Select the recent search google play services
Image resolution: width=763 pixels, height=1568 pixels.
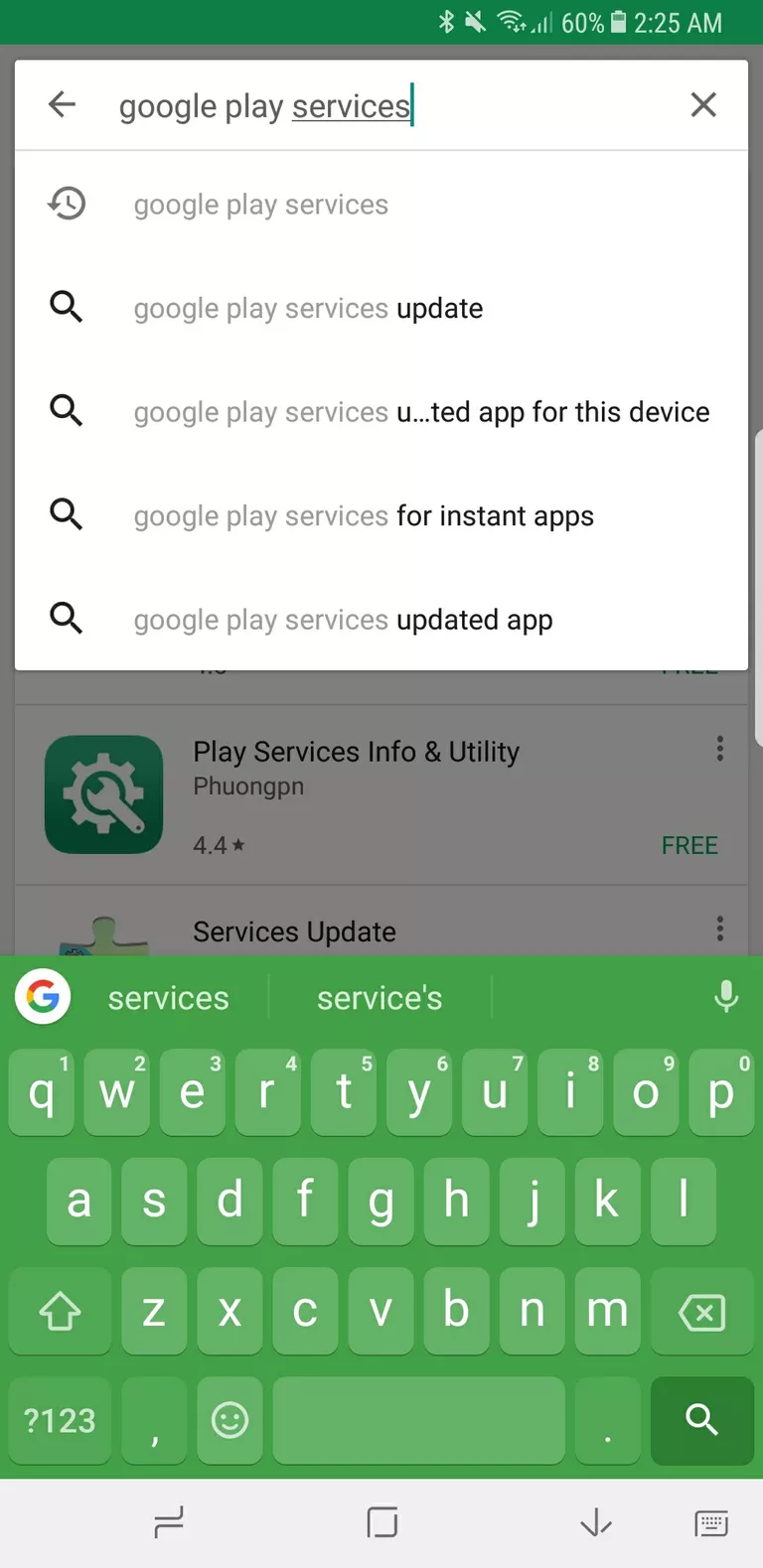coord(381,204)
